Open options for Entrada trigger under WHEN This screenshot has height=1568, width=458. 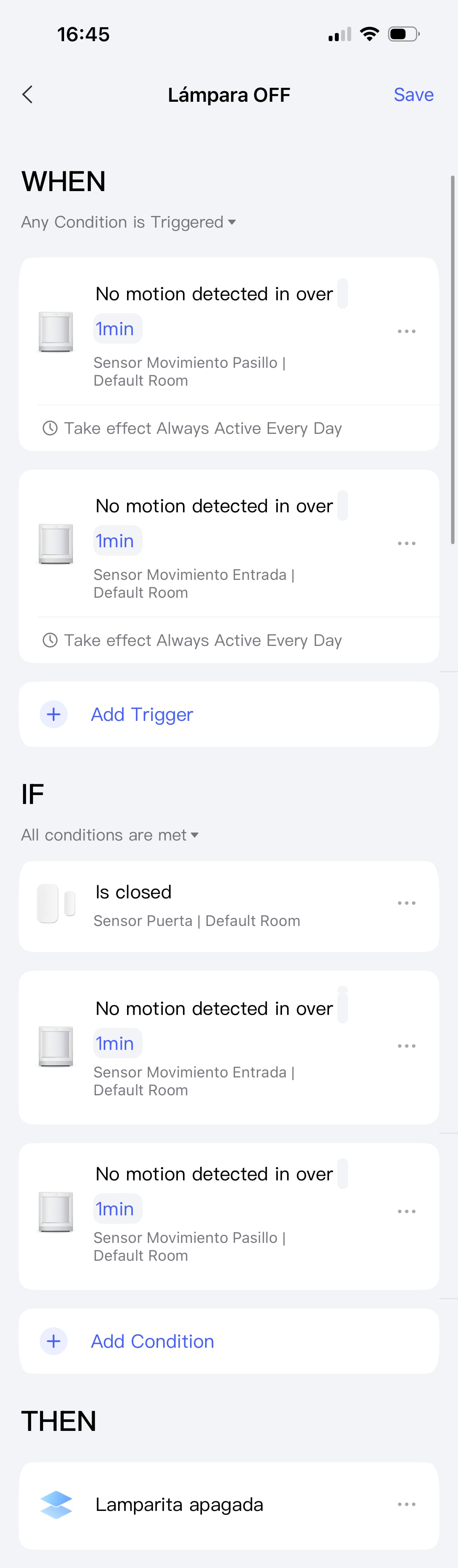406,543
